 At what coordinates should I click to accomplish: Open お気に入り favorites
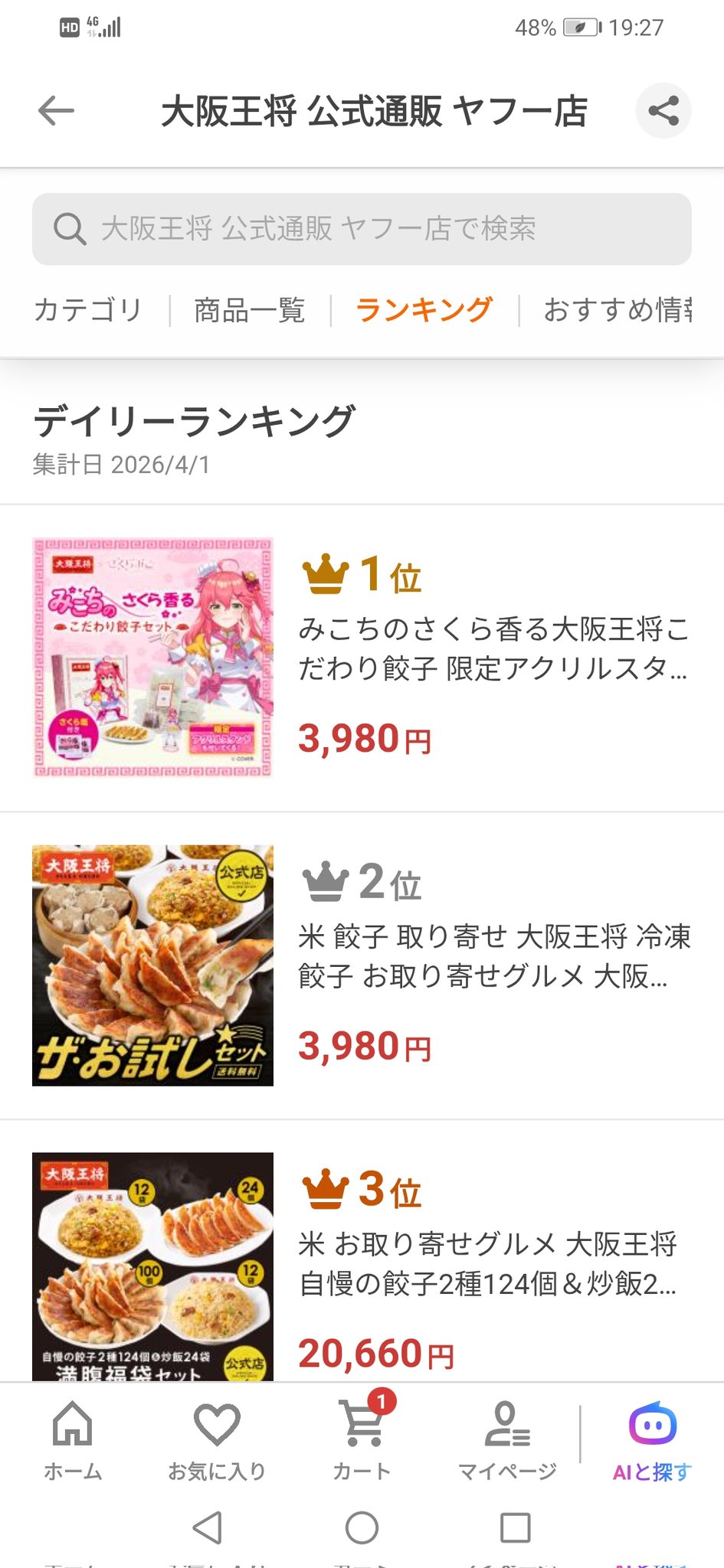(x=217, y=1439)
